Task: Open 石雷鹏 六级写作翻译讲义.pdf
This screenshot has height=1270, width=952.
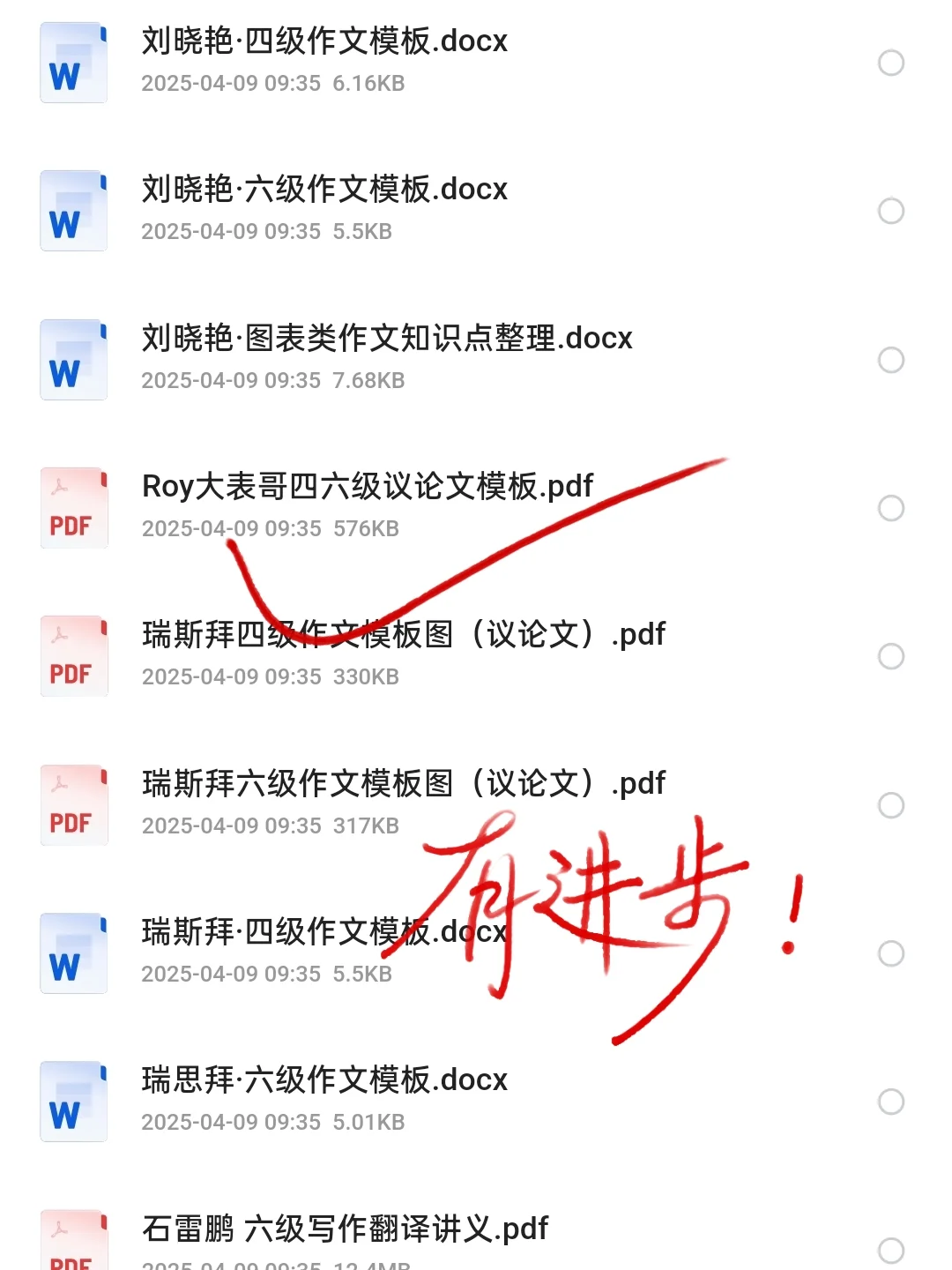Action: (345, 1229)
